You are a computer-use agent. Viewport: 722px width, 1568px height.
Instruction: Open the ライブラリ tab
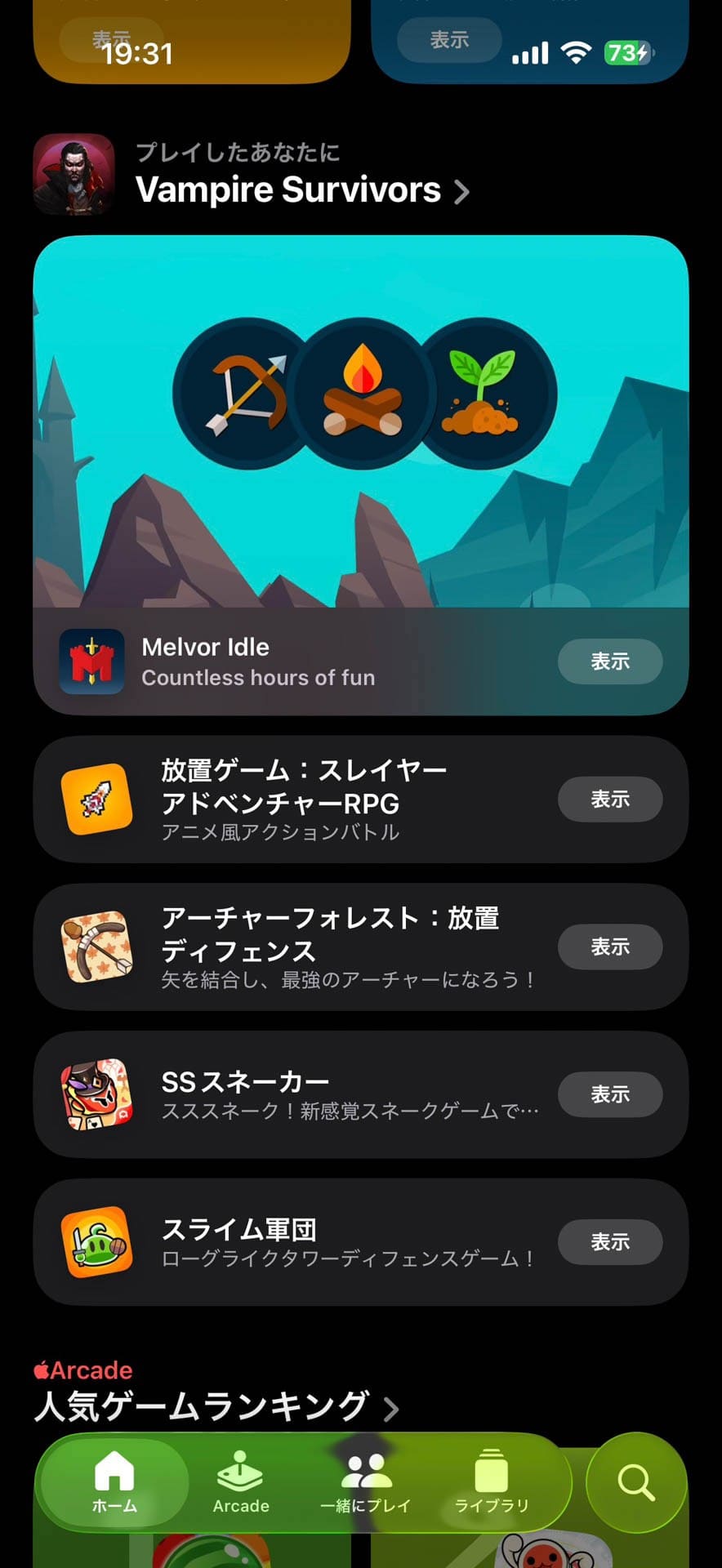491,1482
